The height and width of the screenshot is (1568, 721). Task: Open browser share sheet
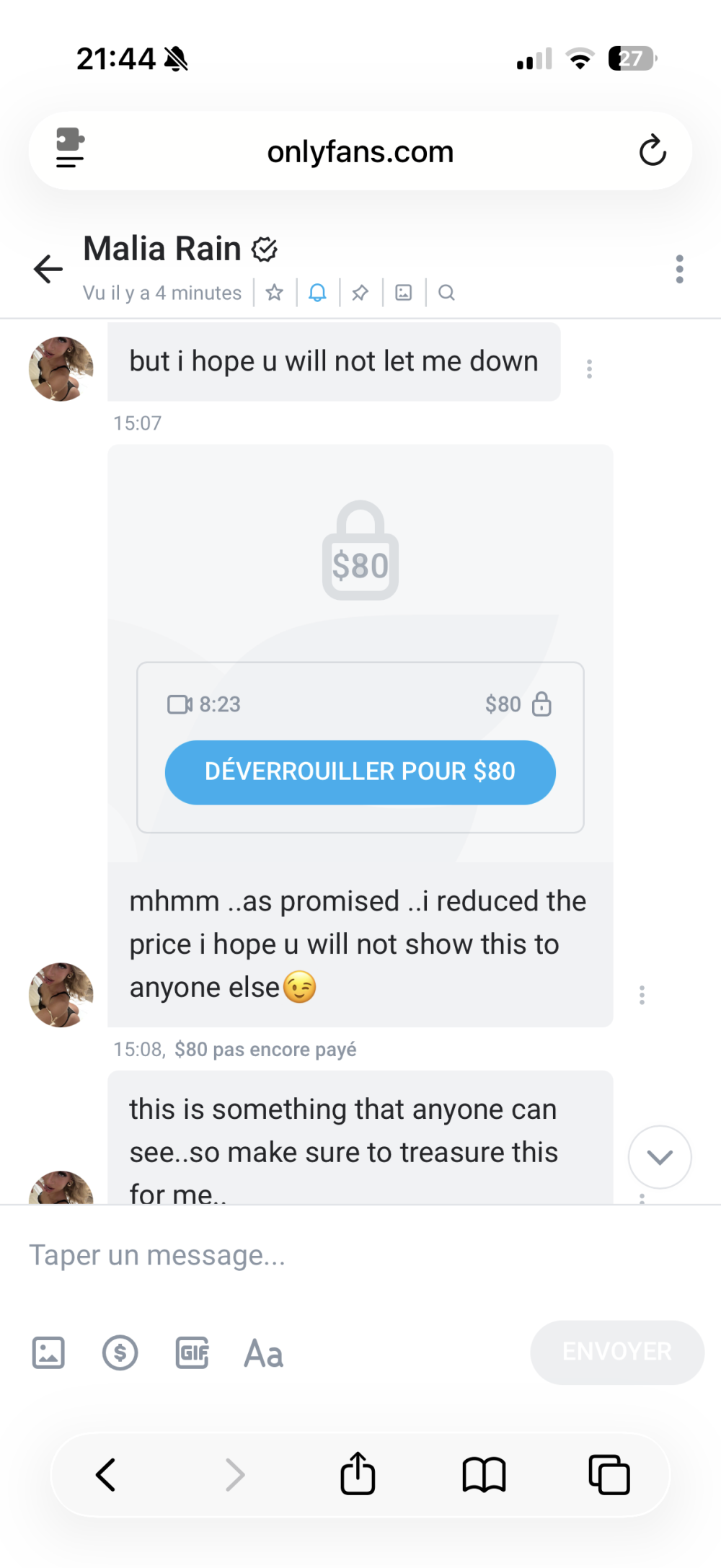pyautogui.click(x=358, y=1474)
